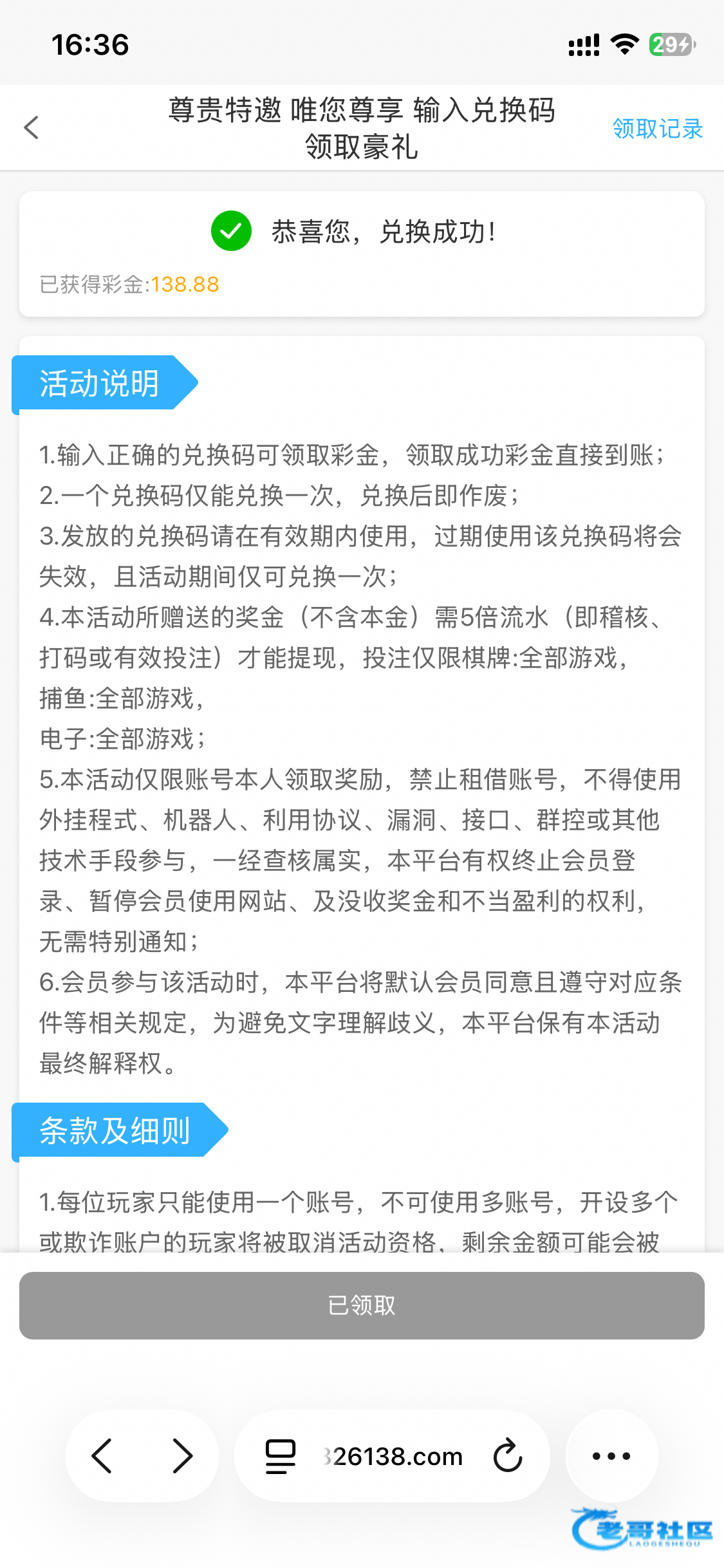The image size is (724, 1568).
Task: Tap the 26138.com address bar
Action: click(x=393, y=1456)
